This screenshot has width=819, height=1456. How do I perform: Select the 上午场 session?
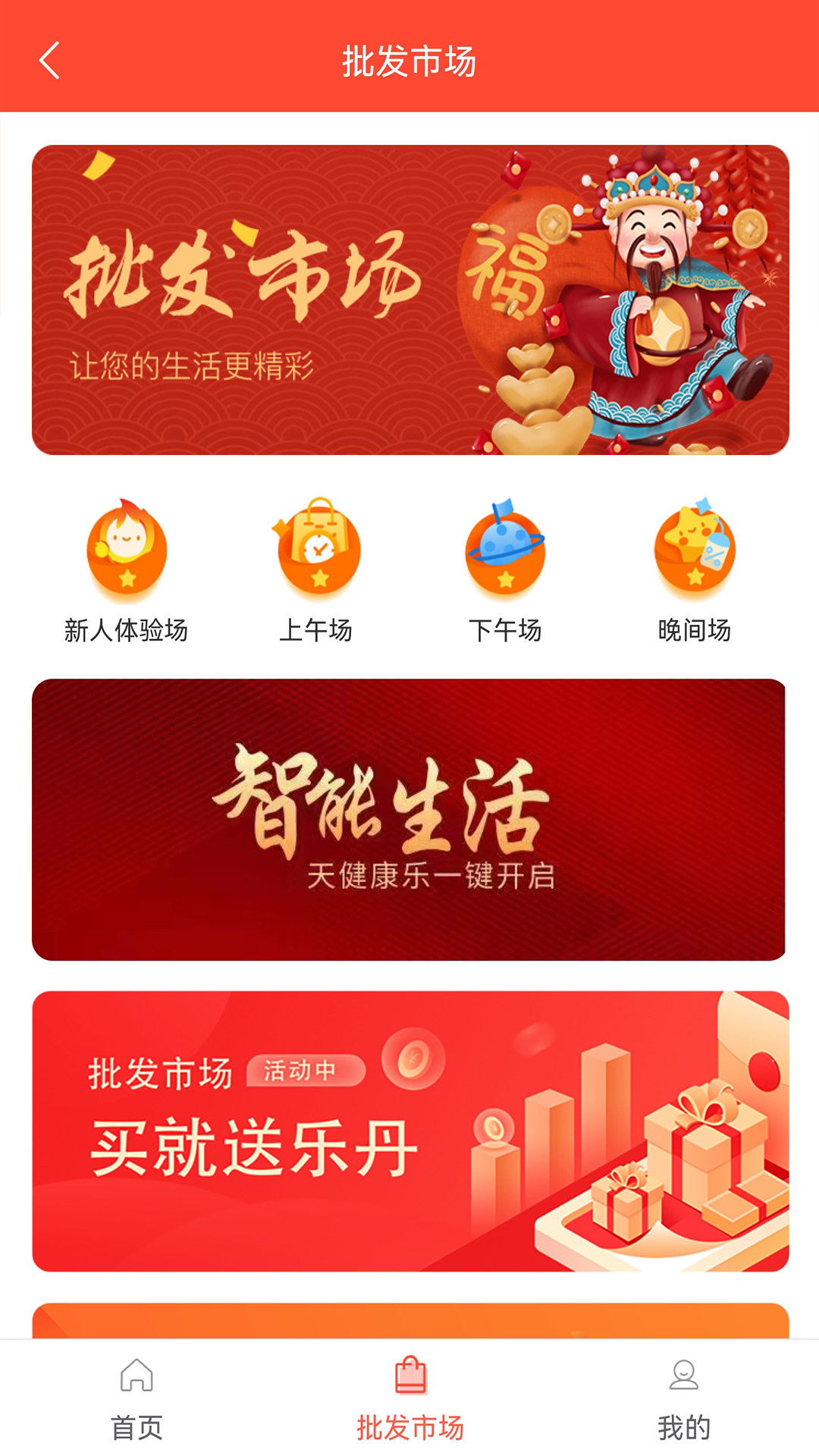point(316,570)
